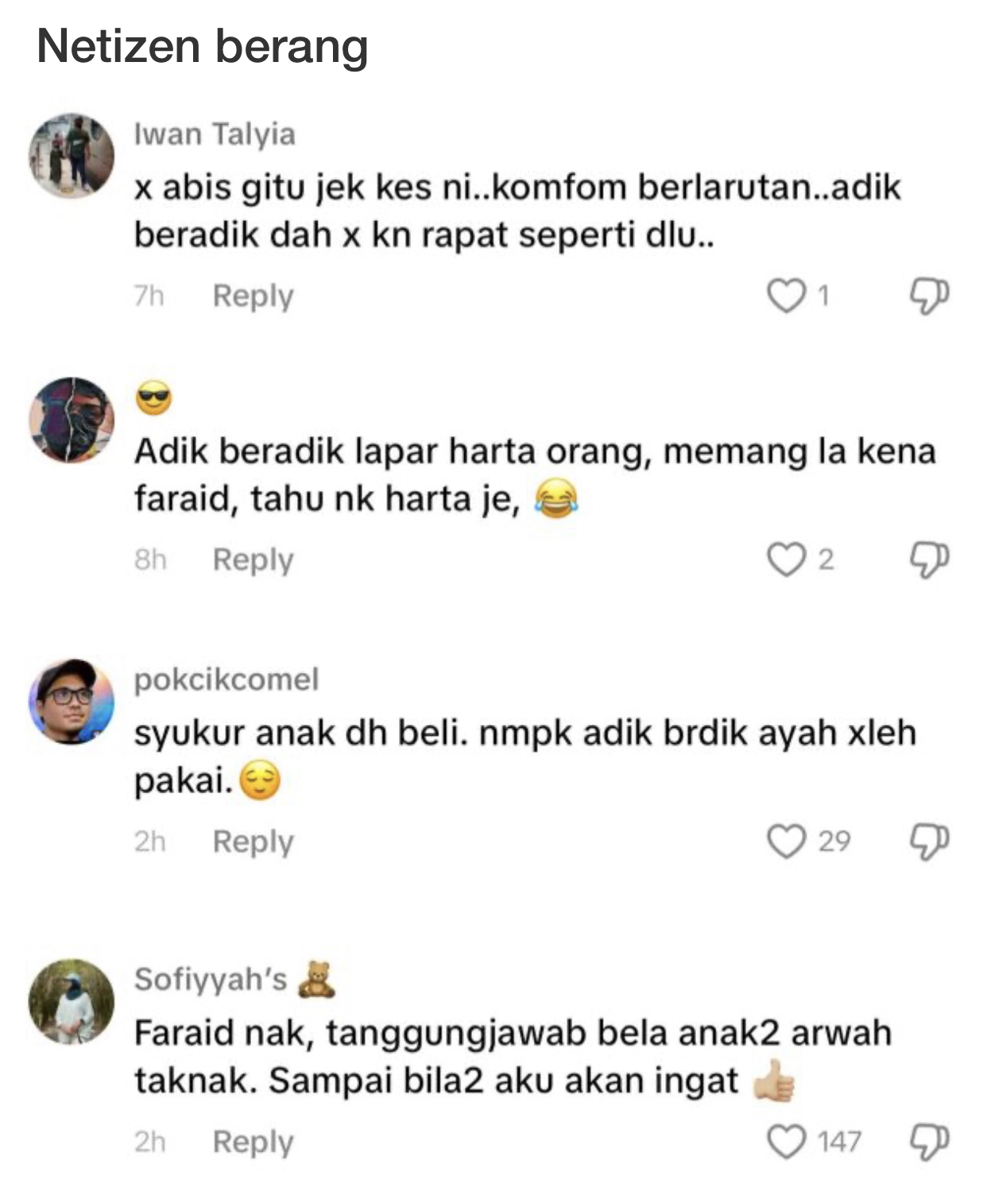Dislike Sofiyyah's comment
The height and width of the screenshot is (1204, 987).
click(928, 1141)
